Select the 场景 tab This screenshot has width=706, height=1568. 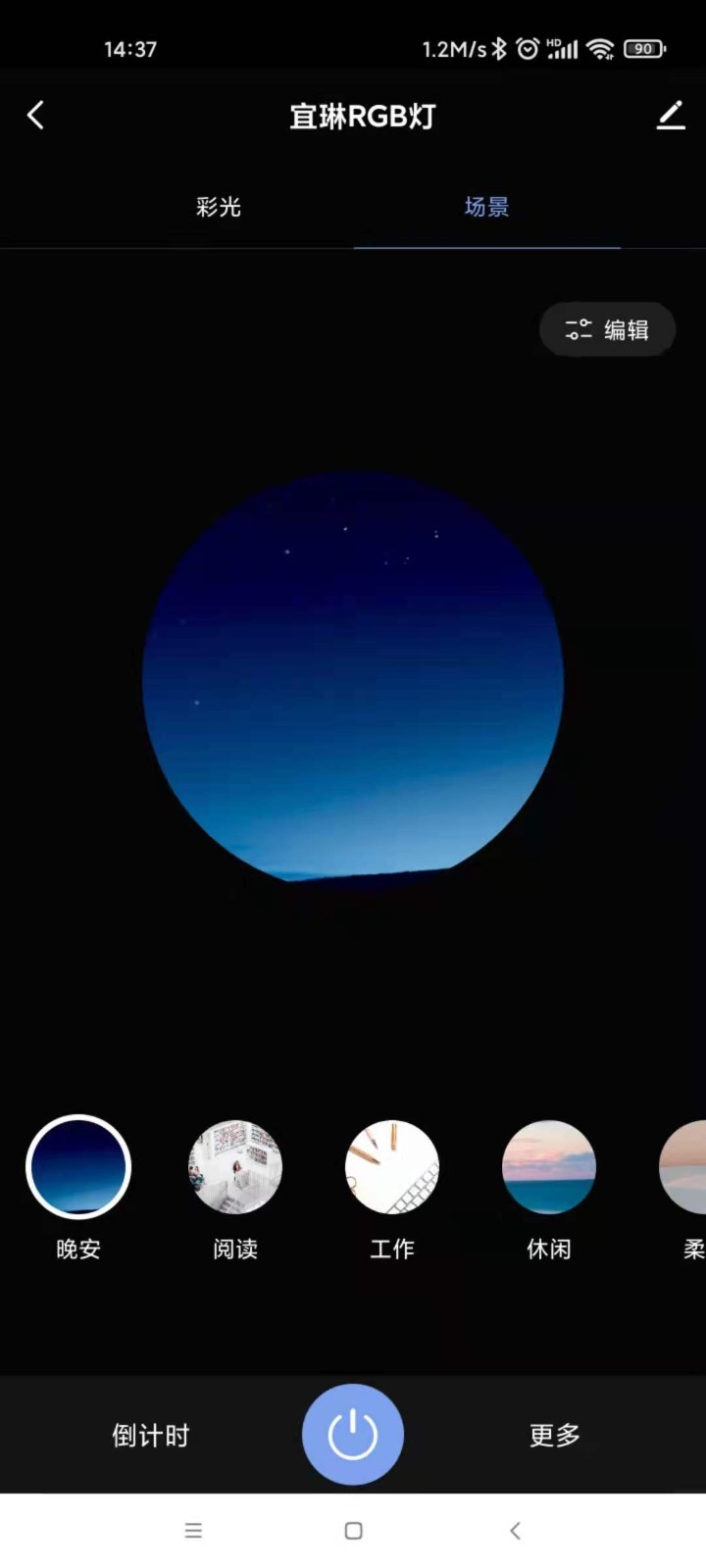click(486, 207)
